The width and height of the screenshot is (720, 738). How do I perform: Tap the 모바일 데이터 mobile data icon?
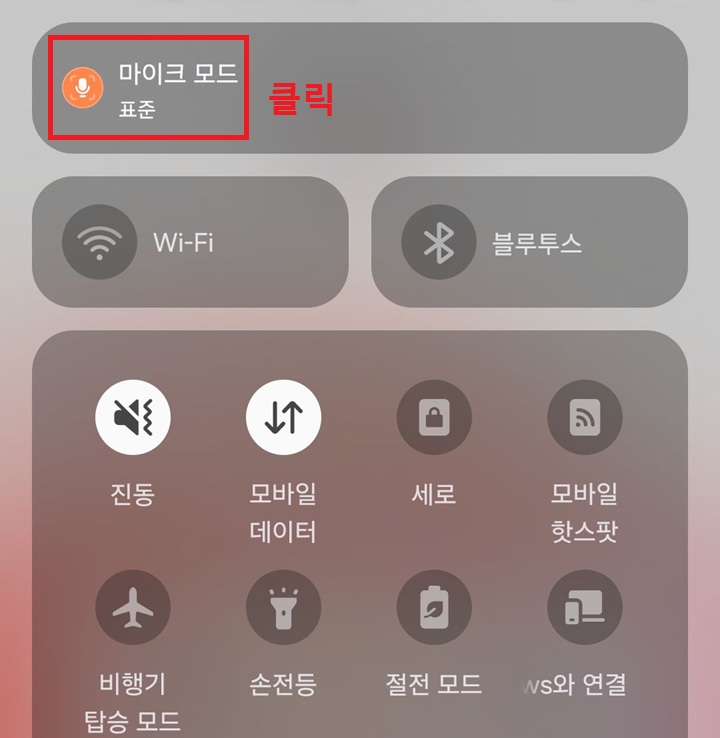[x=284, y=417]
